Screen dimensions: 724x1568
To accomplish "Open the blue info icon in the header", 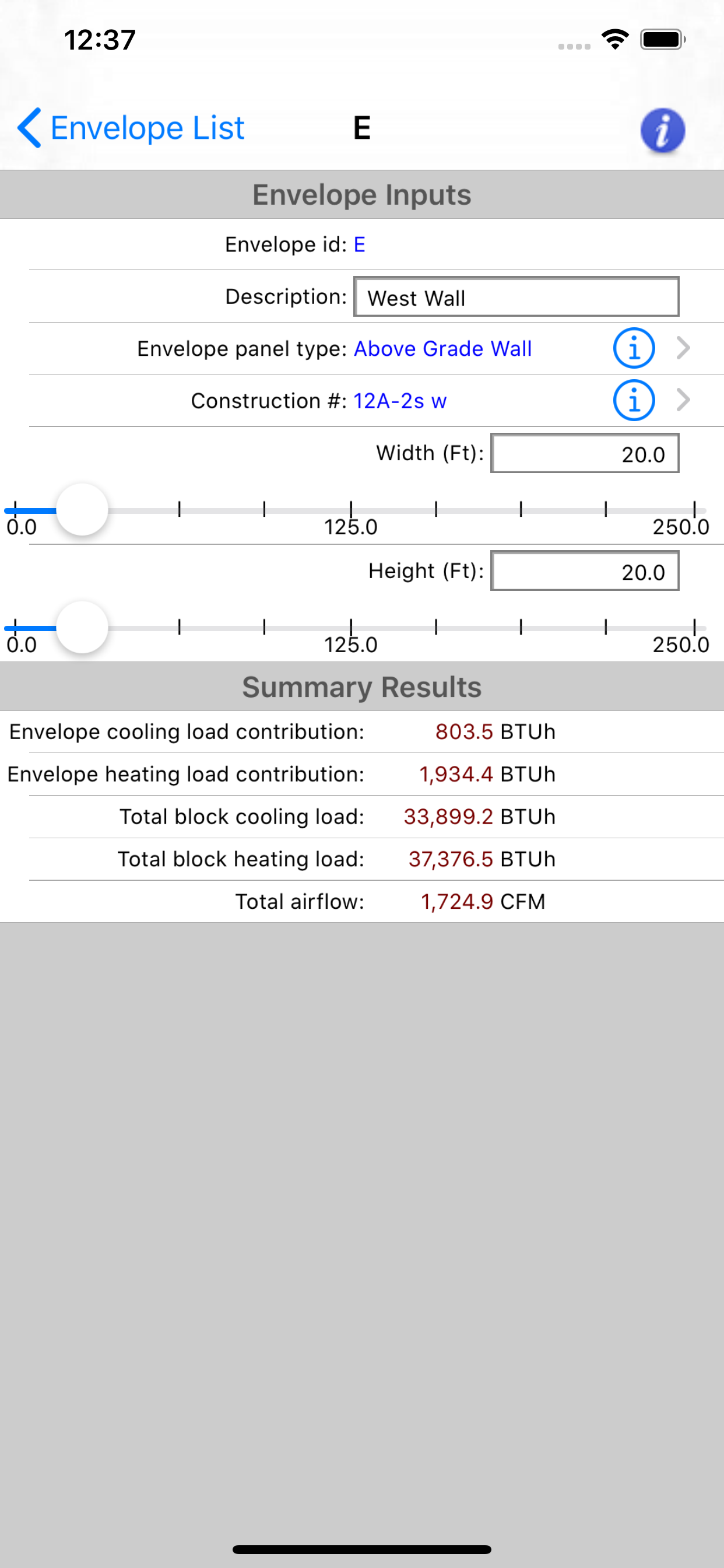I will click(663, 130).
